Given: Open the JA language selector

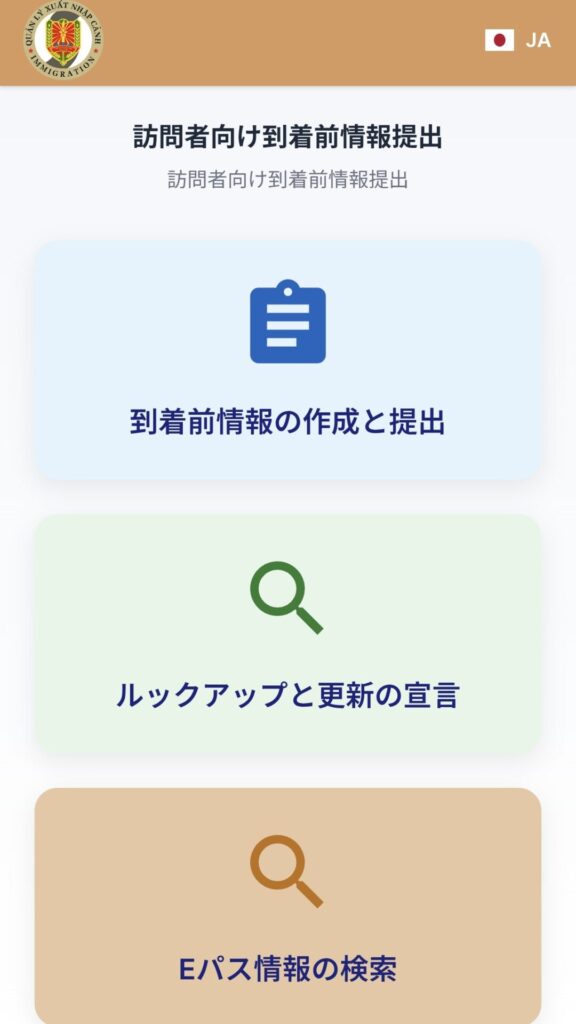Looking at the screenshot, I should coord(518,40).
